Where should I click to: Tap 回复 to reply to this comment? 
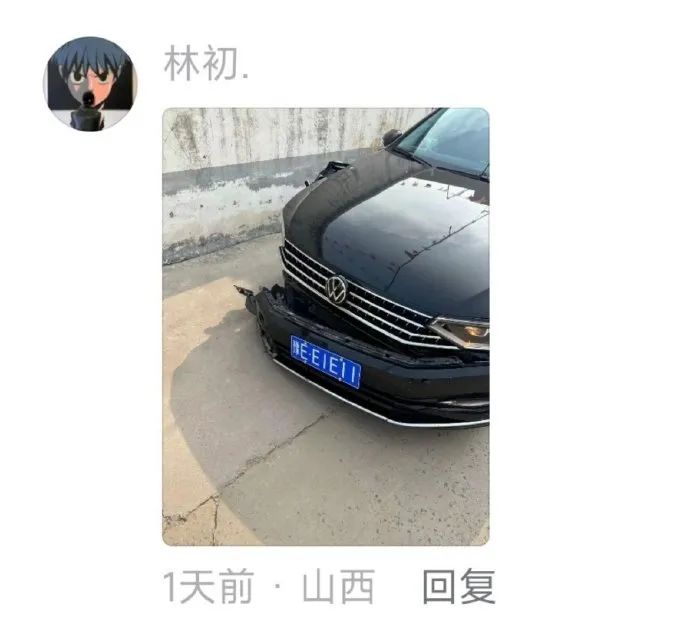coord(458,588)
